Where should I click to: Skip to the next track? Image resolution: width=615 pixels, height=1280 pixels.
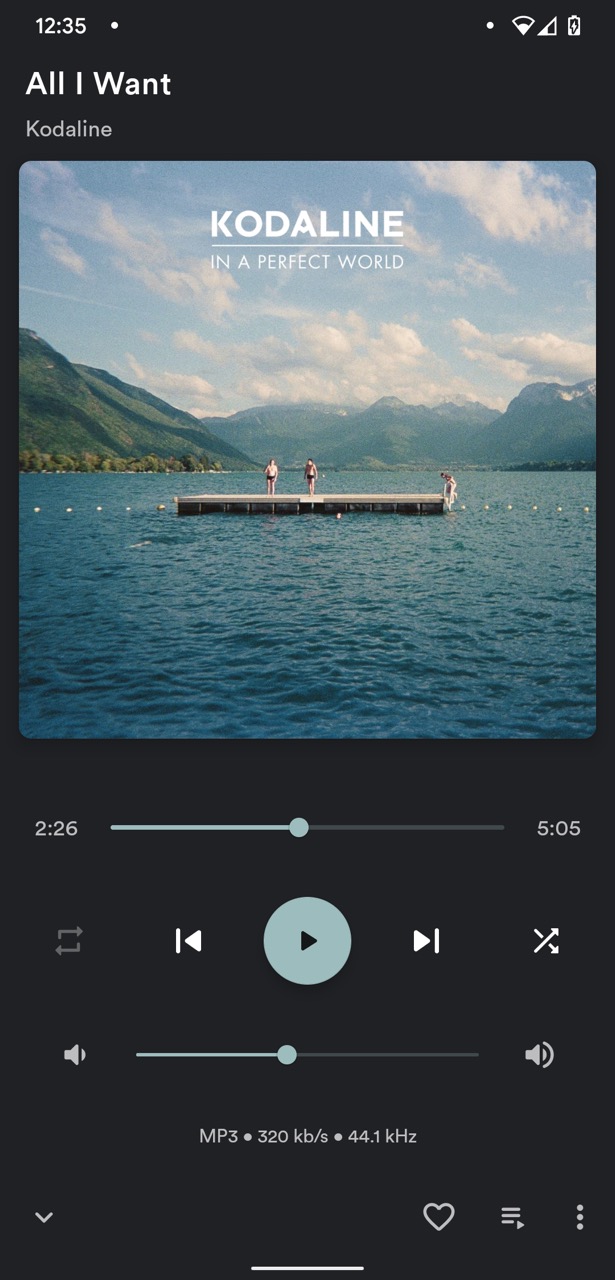tap(426, 941)
